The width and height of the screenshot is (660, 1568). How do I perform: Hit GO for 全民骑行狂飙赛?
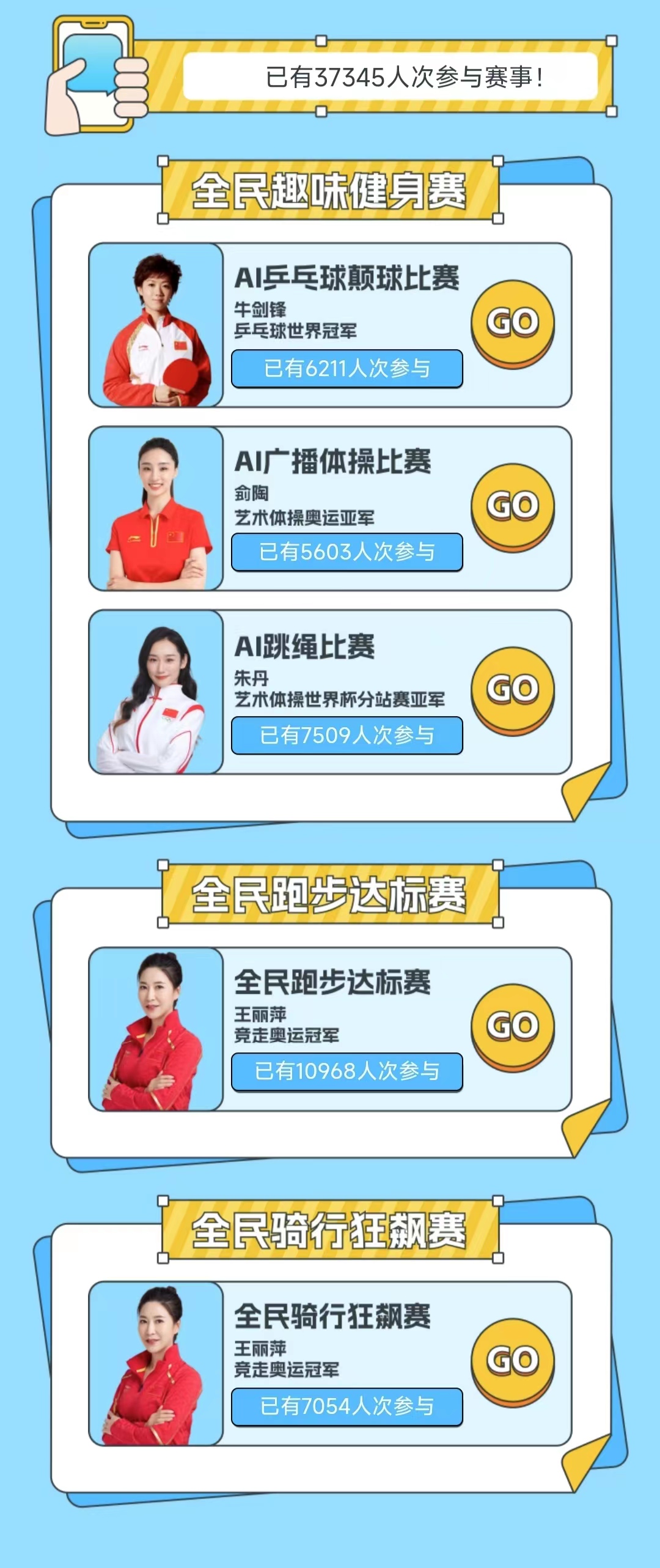point(512,1361)
